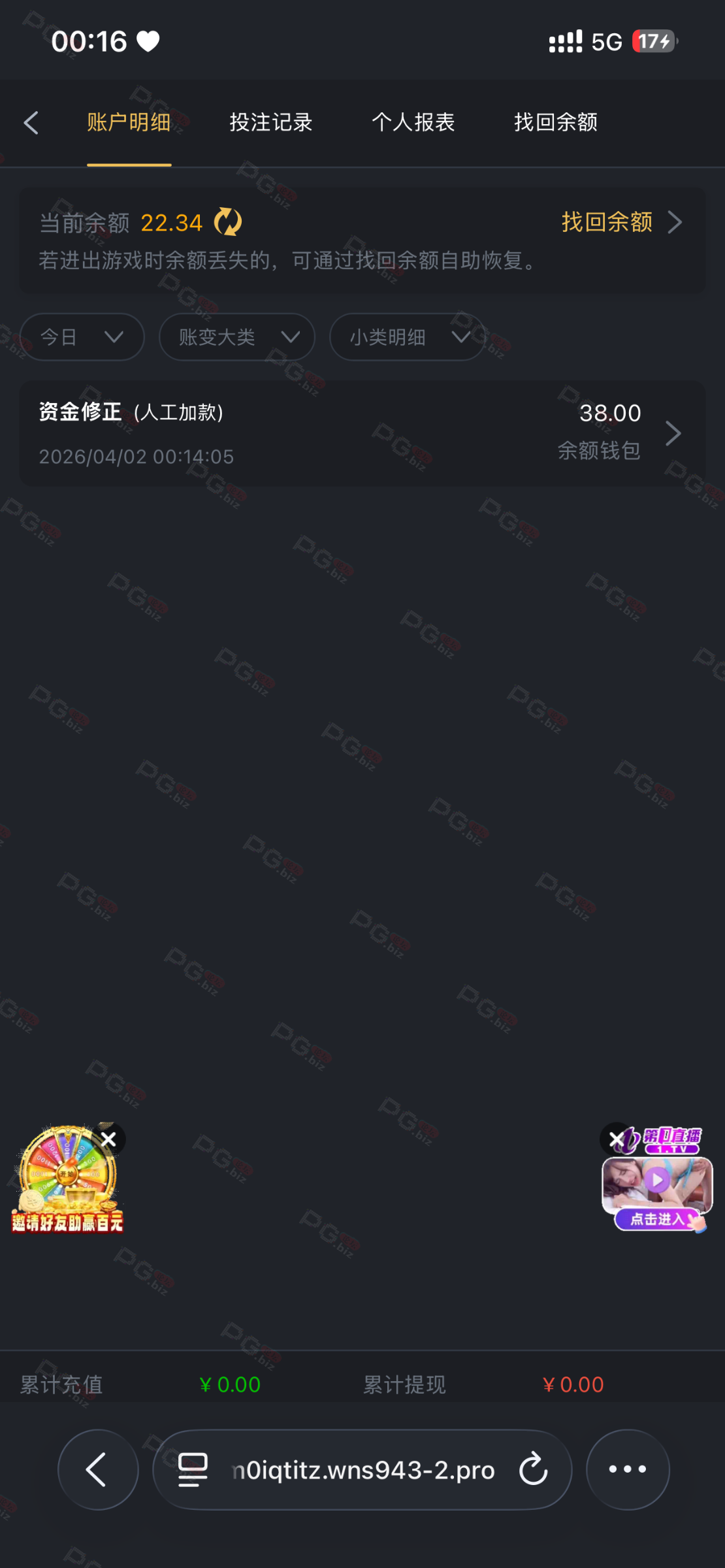Close the live stream floating ad

pyautogui.click(x=615, y=1140)
